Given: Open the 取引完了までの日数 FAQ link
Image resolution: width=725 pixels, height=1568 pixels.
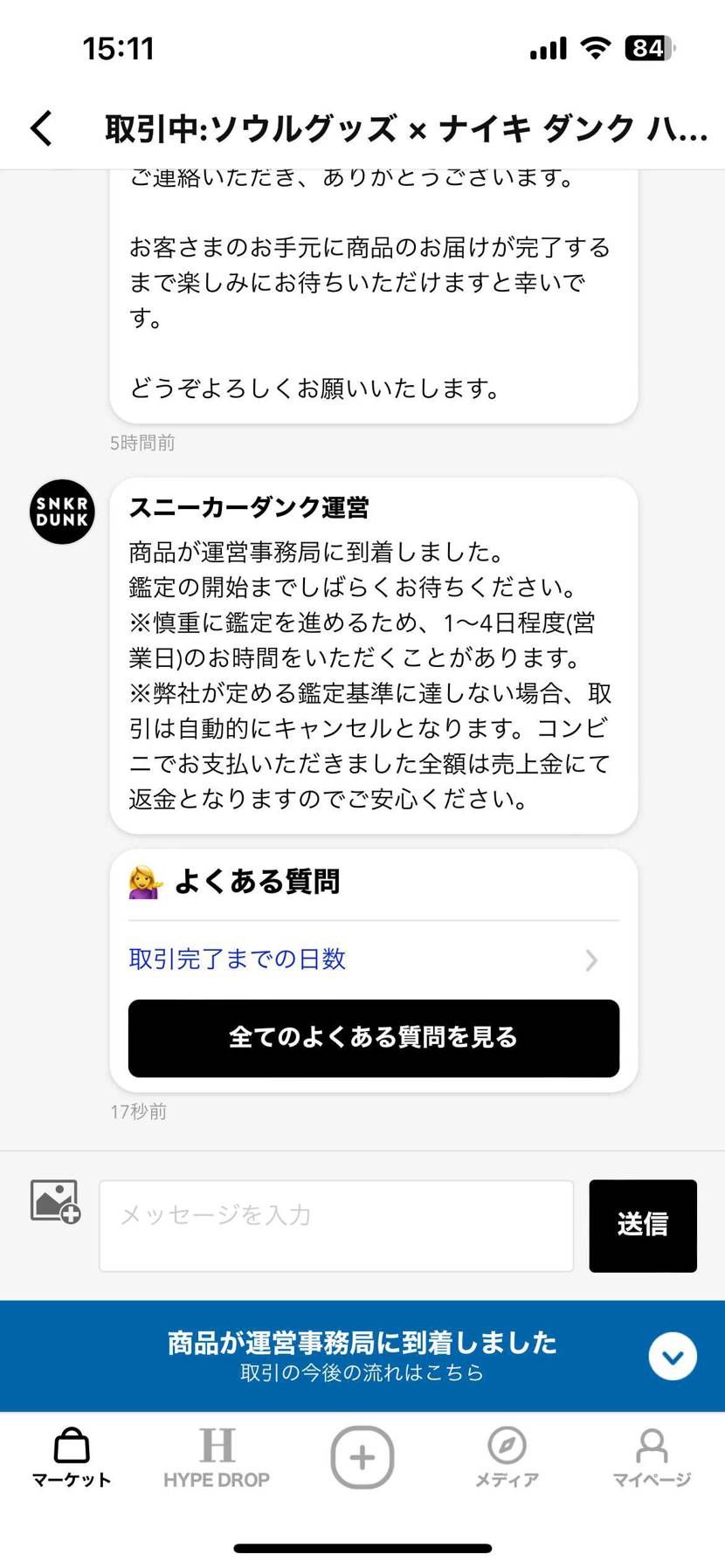Looking at the screenshot, I should tap(237, 959).
